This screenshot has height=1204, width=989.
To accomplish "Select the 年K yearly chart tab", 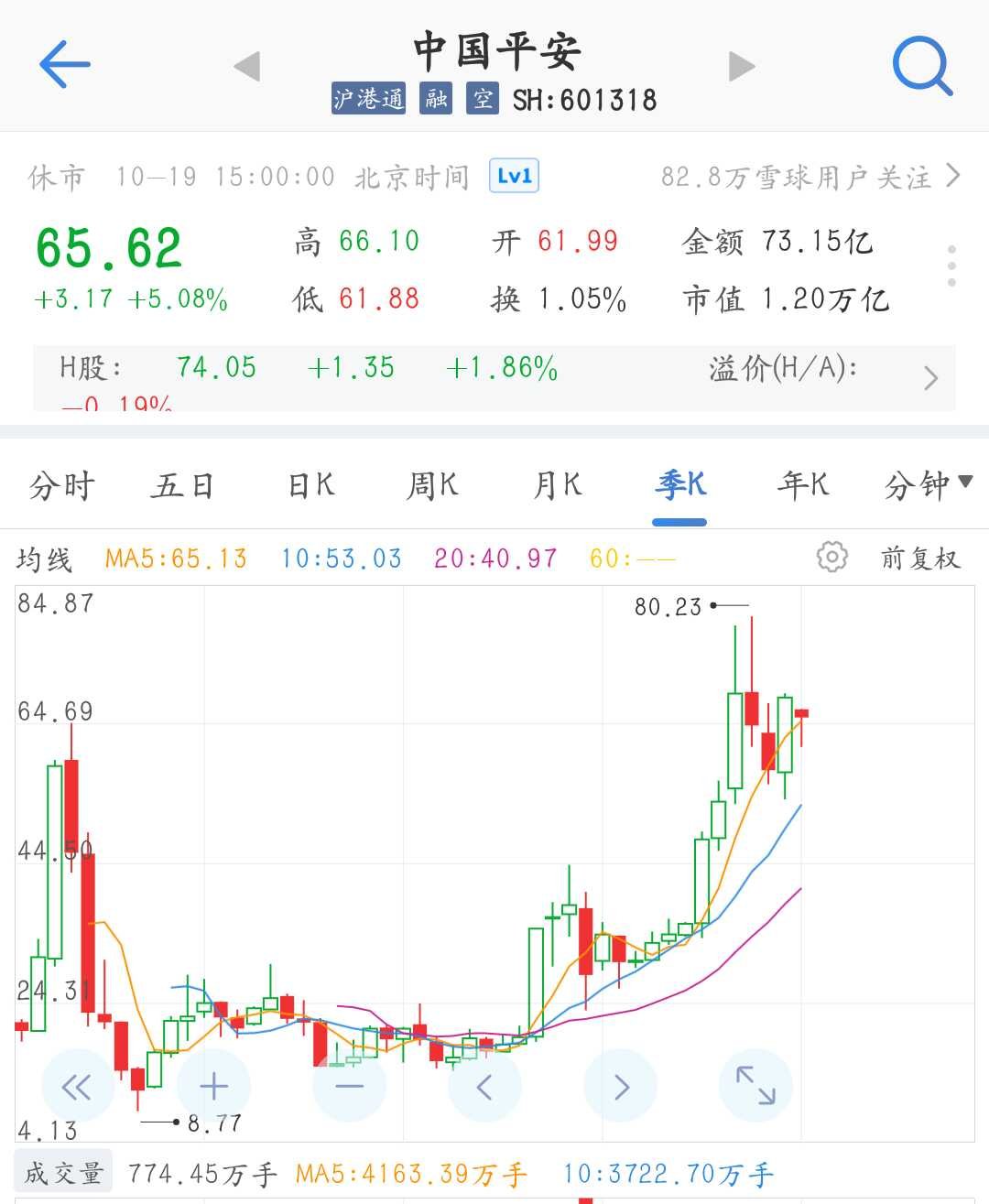I will click(802, 485).
